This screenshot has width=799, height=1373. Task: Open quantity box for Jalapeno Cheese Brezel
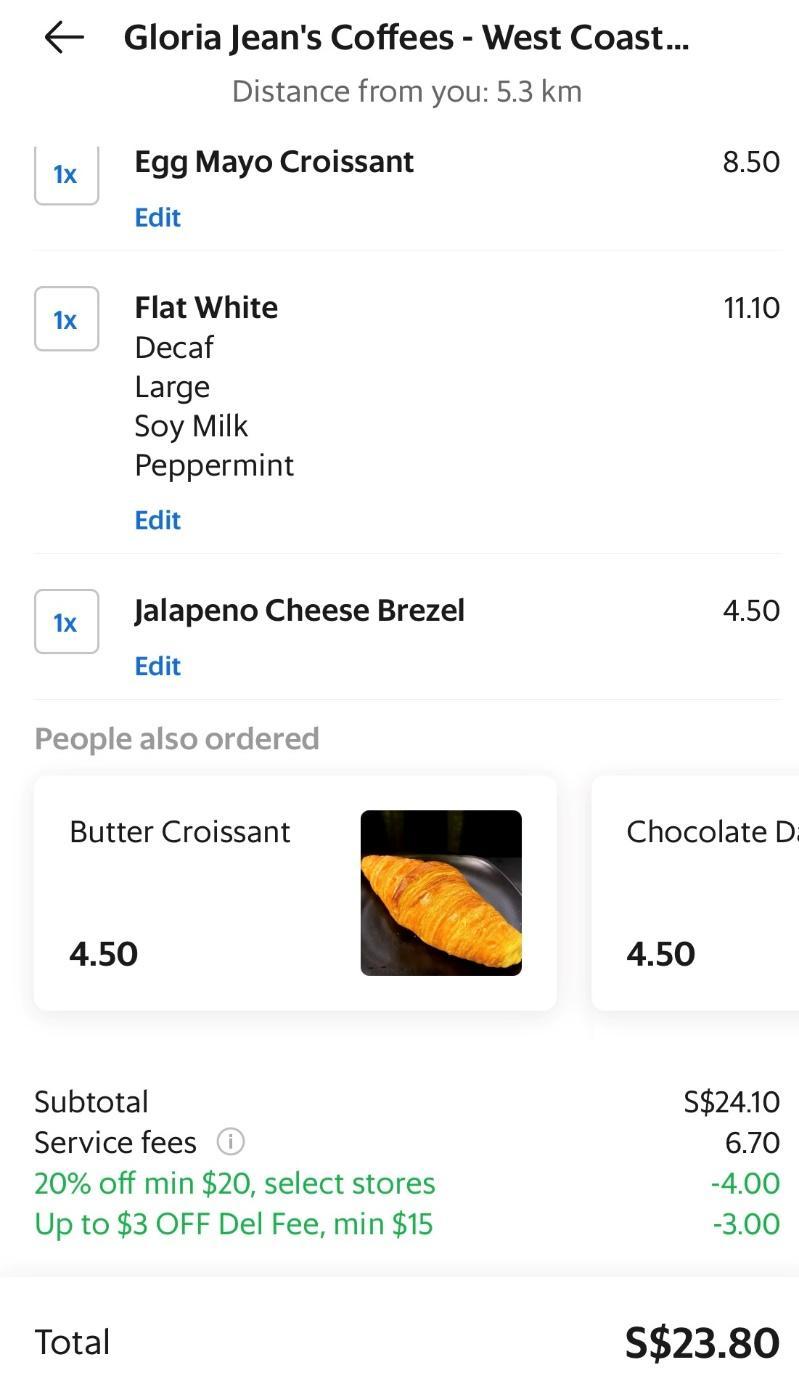[x=66, y=622]
